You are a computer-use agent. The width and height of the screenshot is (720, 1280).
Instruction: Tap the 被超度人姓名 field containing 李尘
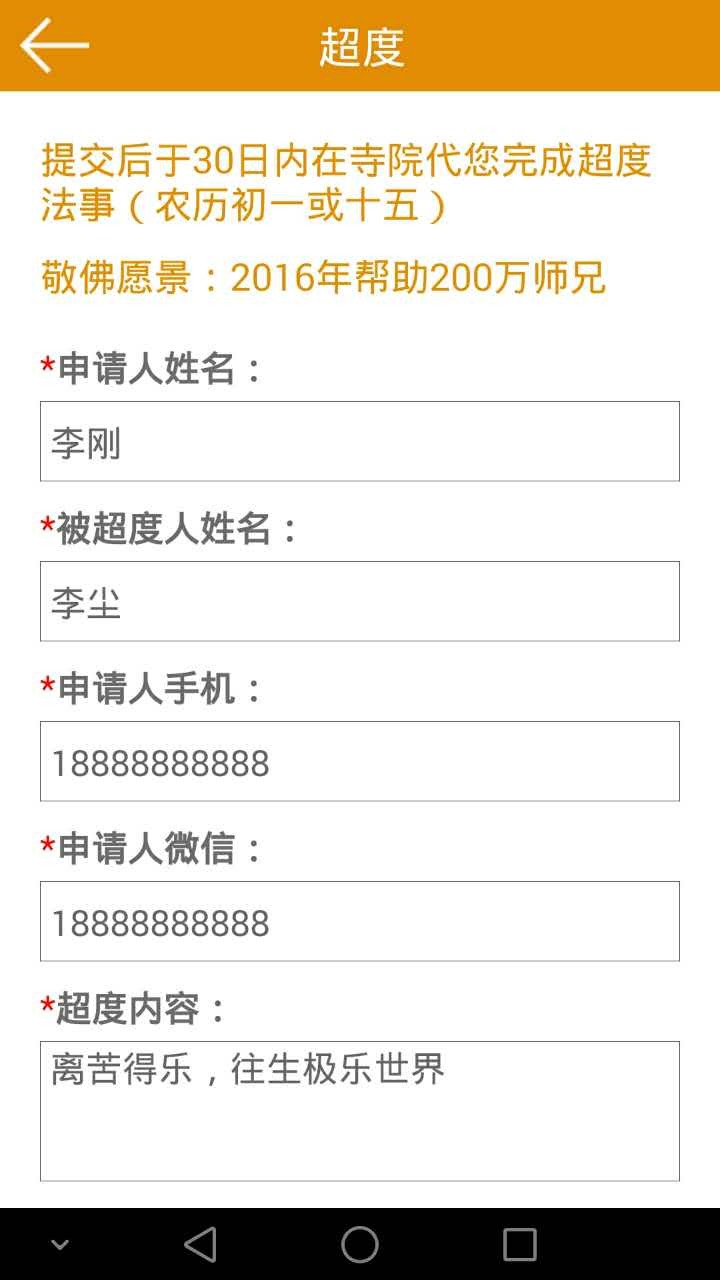coord(360,601)
